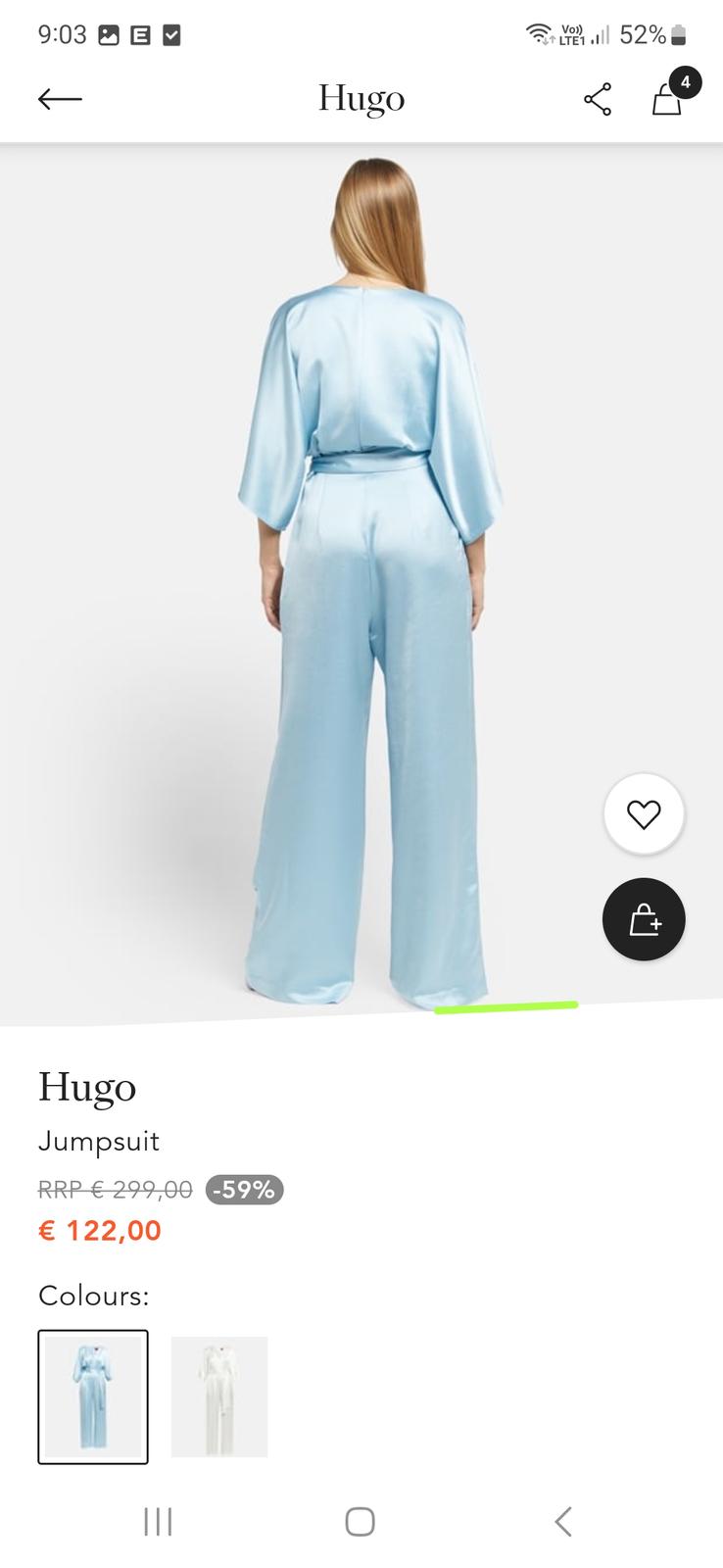Open recent apps from the navigation bar
Viewport: 723px width, 1568px height.
click(158, 1522)
